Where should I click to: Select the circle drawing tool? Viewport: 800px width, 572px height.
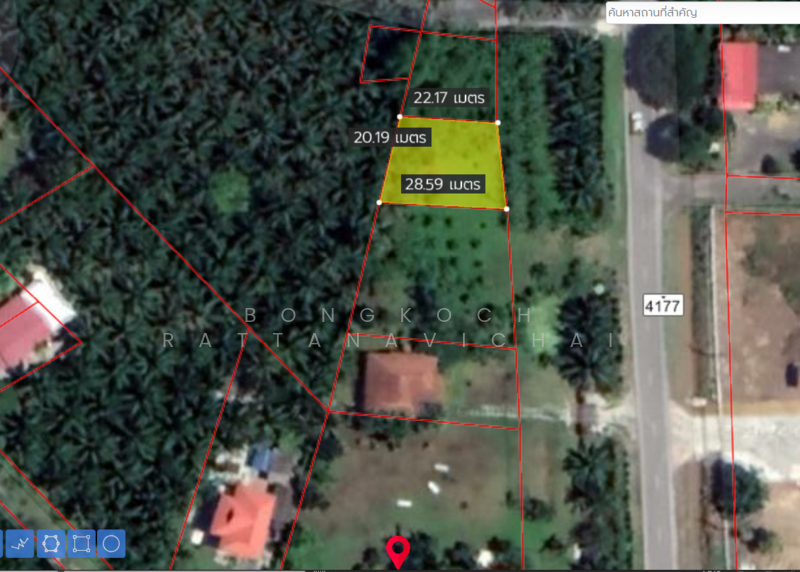click(111, 544)
